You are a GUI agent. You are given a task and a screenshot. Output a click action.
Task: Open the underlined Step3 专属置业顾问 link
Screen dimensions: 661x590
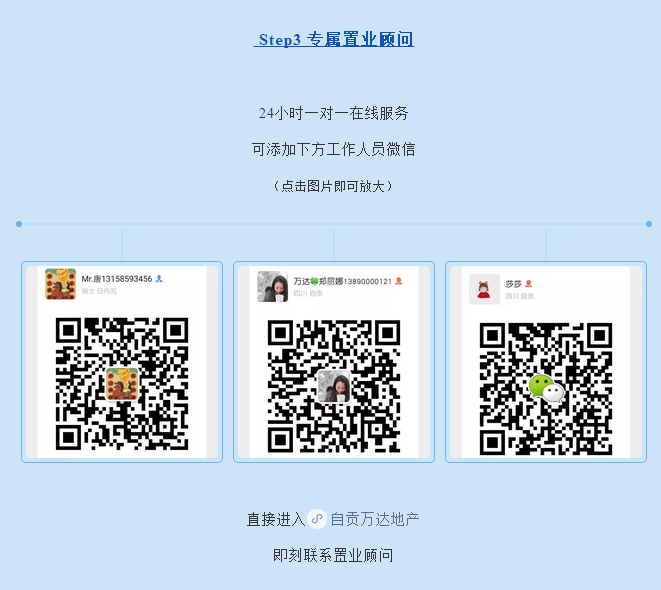[x=334, y=40]
